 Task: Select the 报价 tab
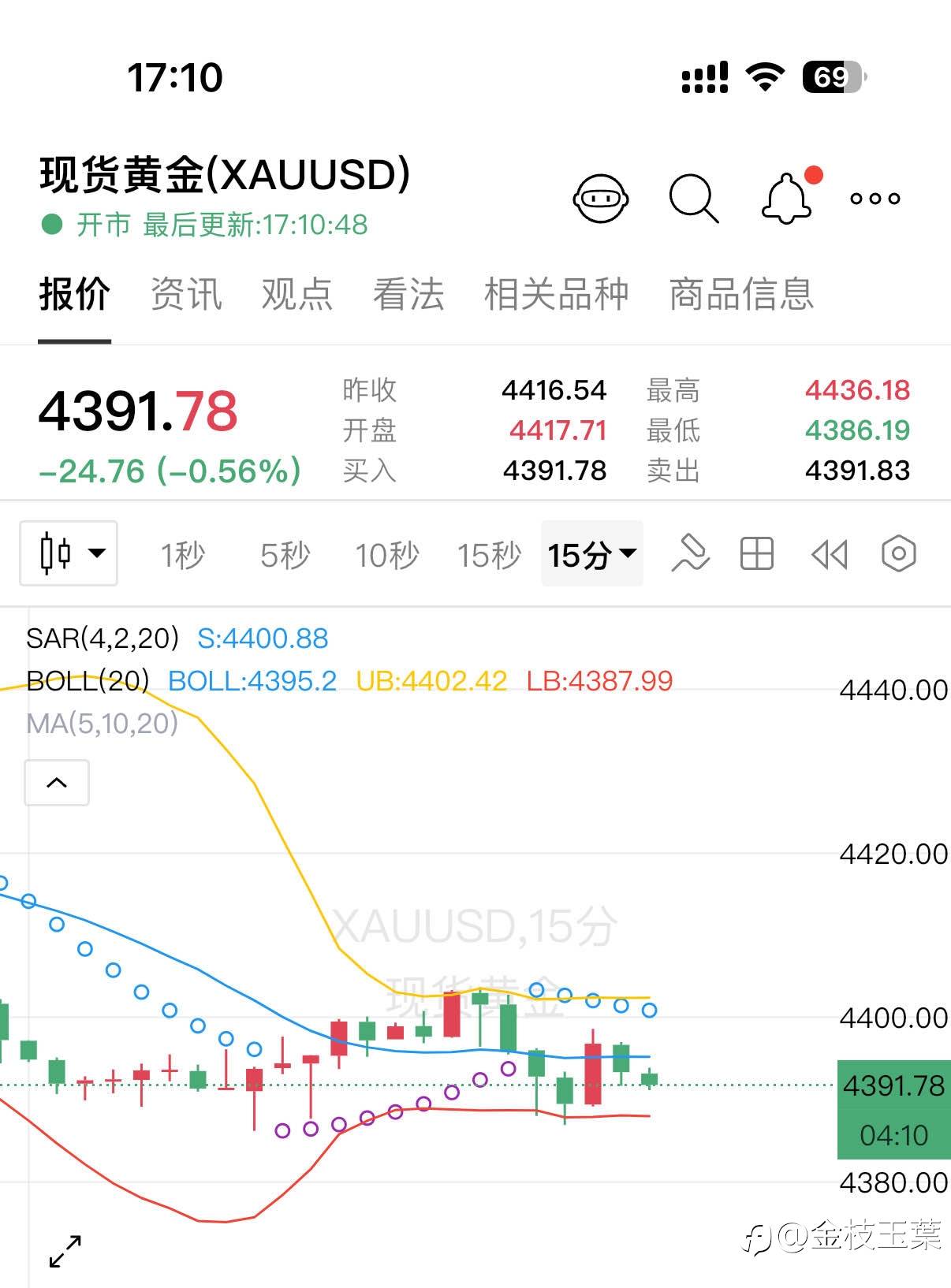point(75,295)
